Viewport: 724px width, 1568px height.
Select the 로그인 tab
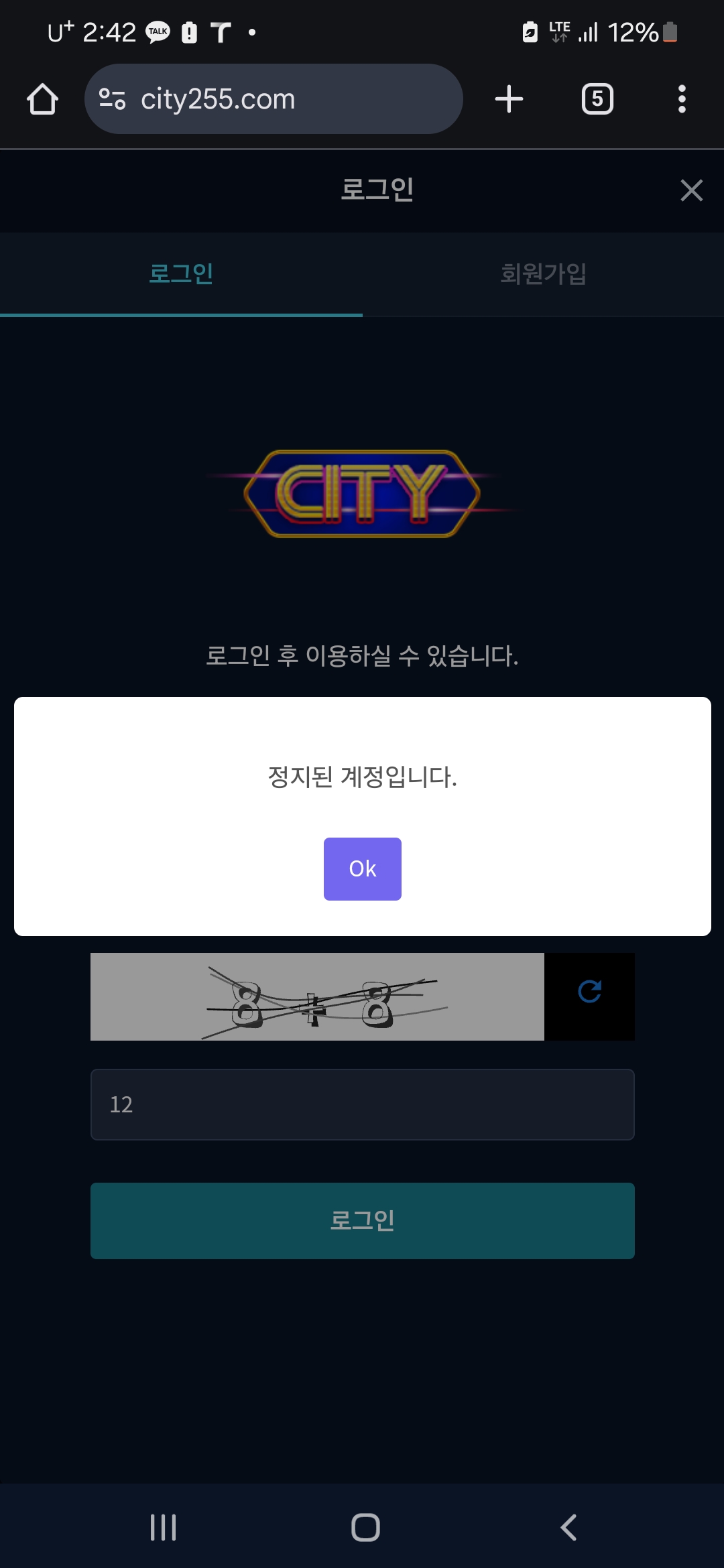pos(180,273)
